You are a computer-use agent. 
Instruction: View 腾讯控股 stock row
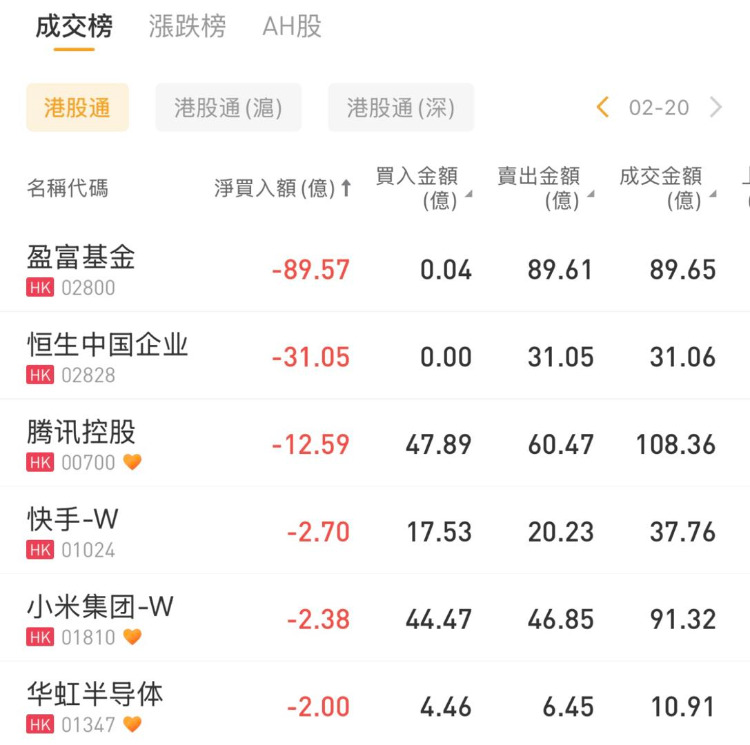click(x=81, y=444)
